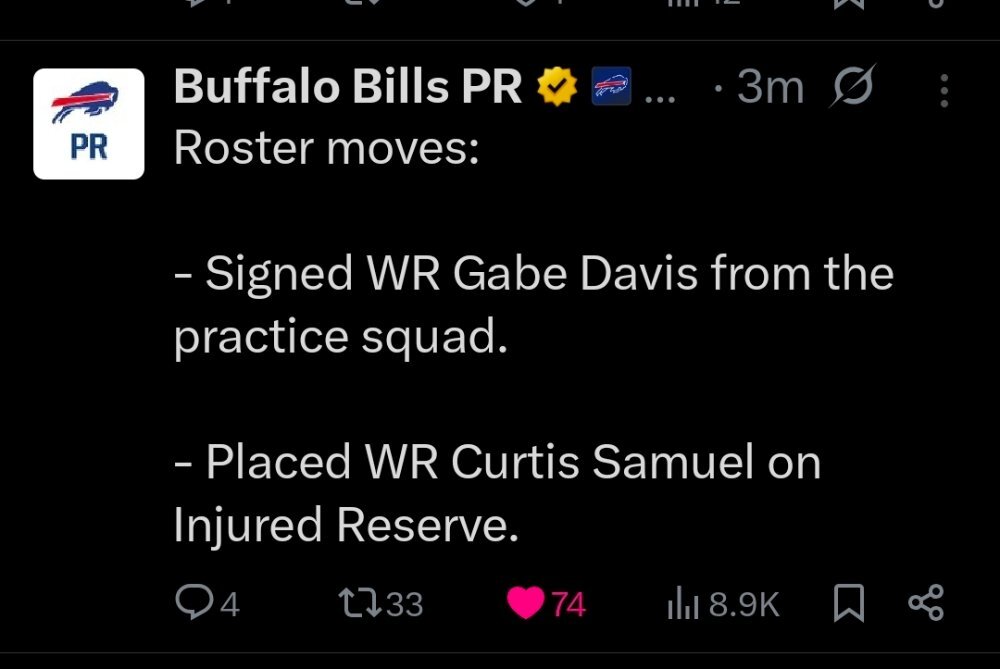Share the Buffalo Bills PR tweet

[925, 602]
